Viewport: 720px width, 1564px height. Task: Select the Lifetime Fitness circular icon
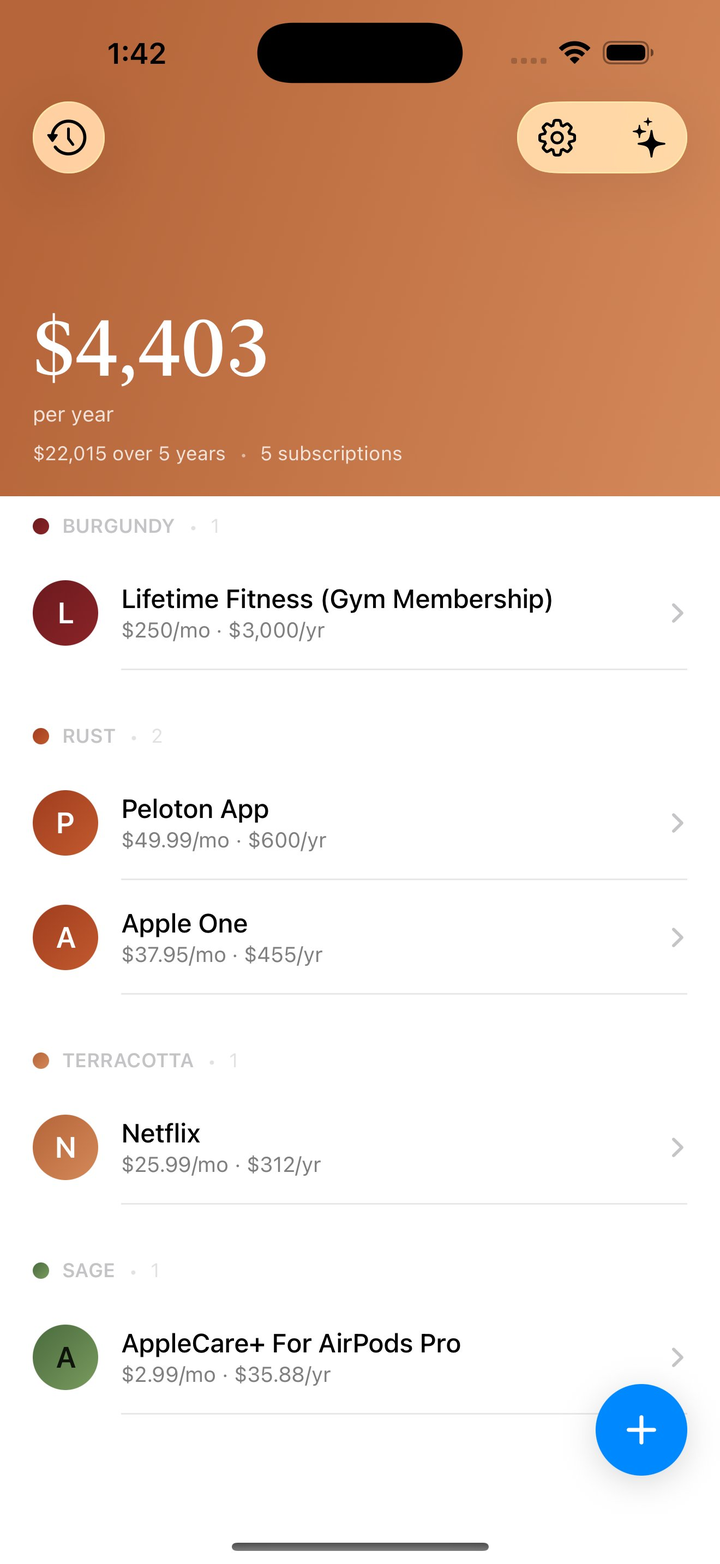pyautogui.click(x=65, y=612)
